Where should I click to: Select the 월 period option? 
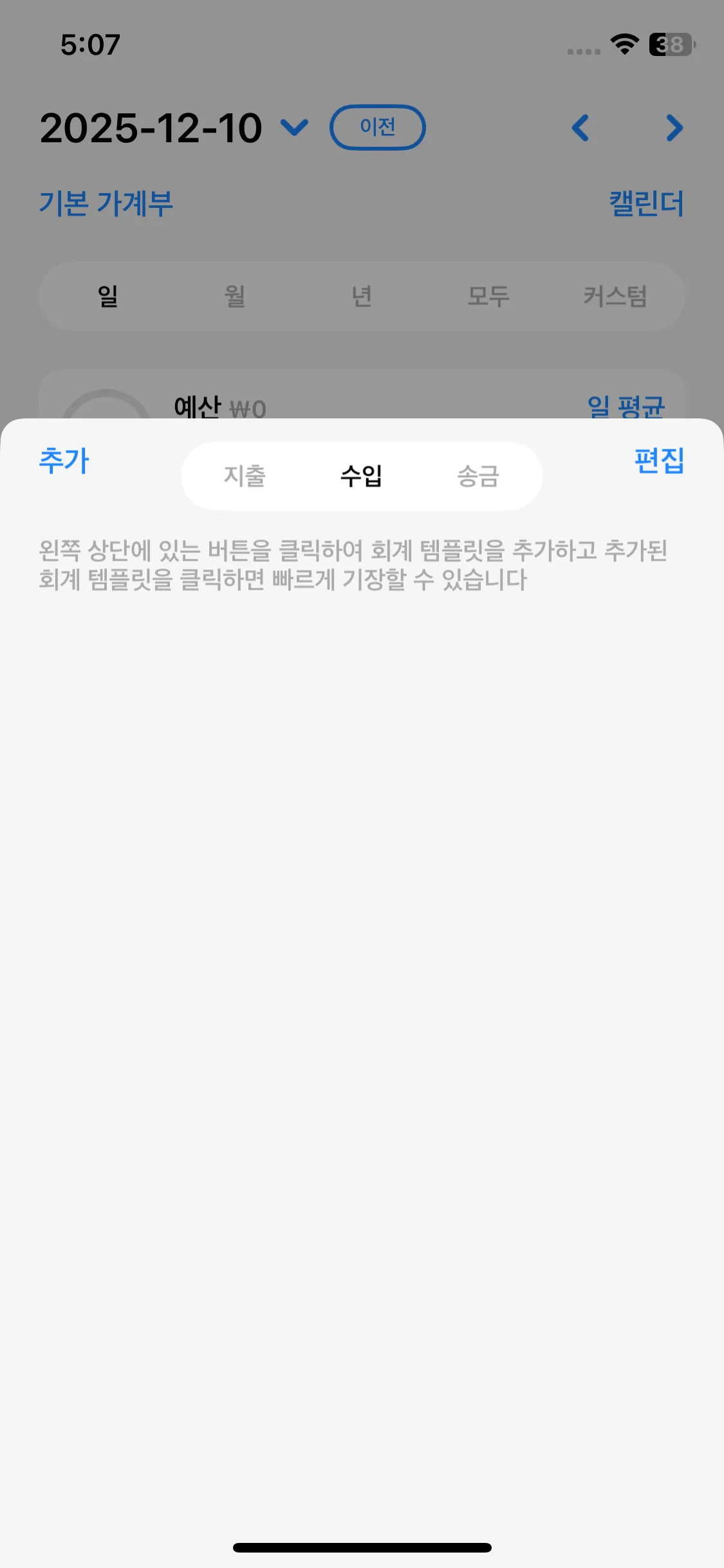pos(234,296)
